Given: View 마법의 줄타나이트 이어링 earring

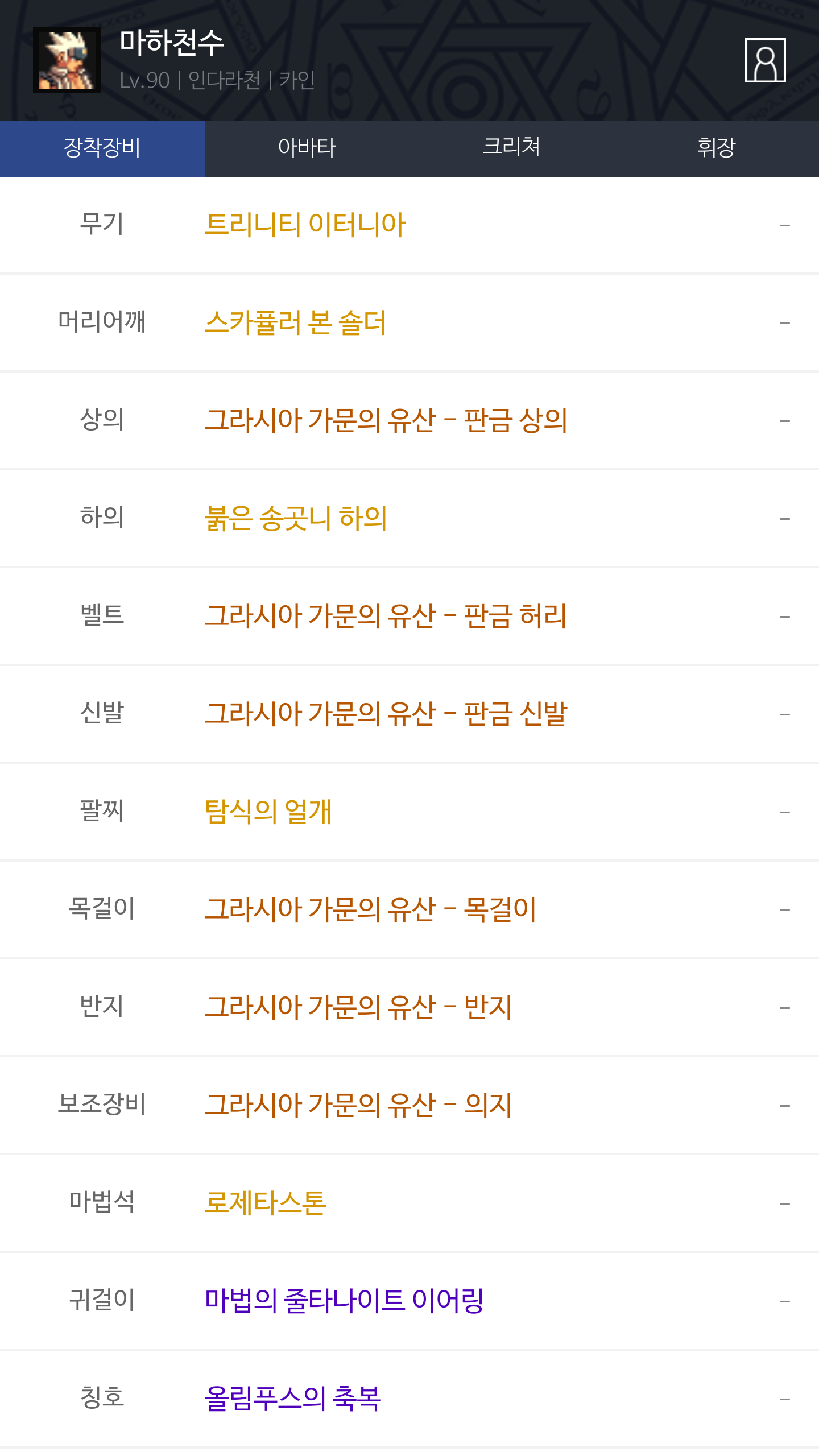Looking at the screenshot, I should tap(344, 1301).
